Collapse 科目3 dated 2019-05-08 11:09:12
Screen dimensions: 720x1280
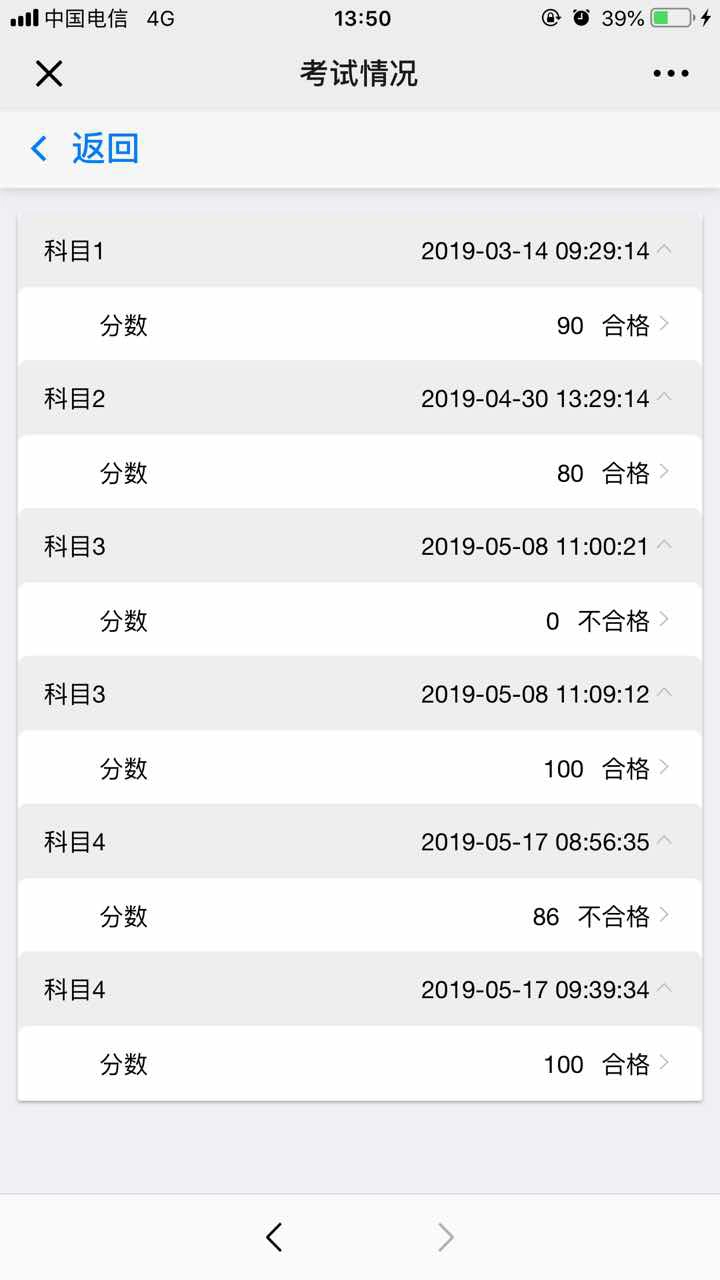[360, 694]
